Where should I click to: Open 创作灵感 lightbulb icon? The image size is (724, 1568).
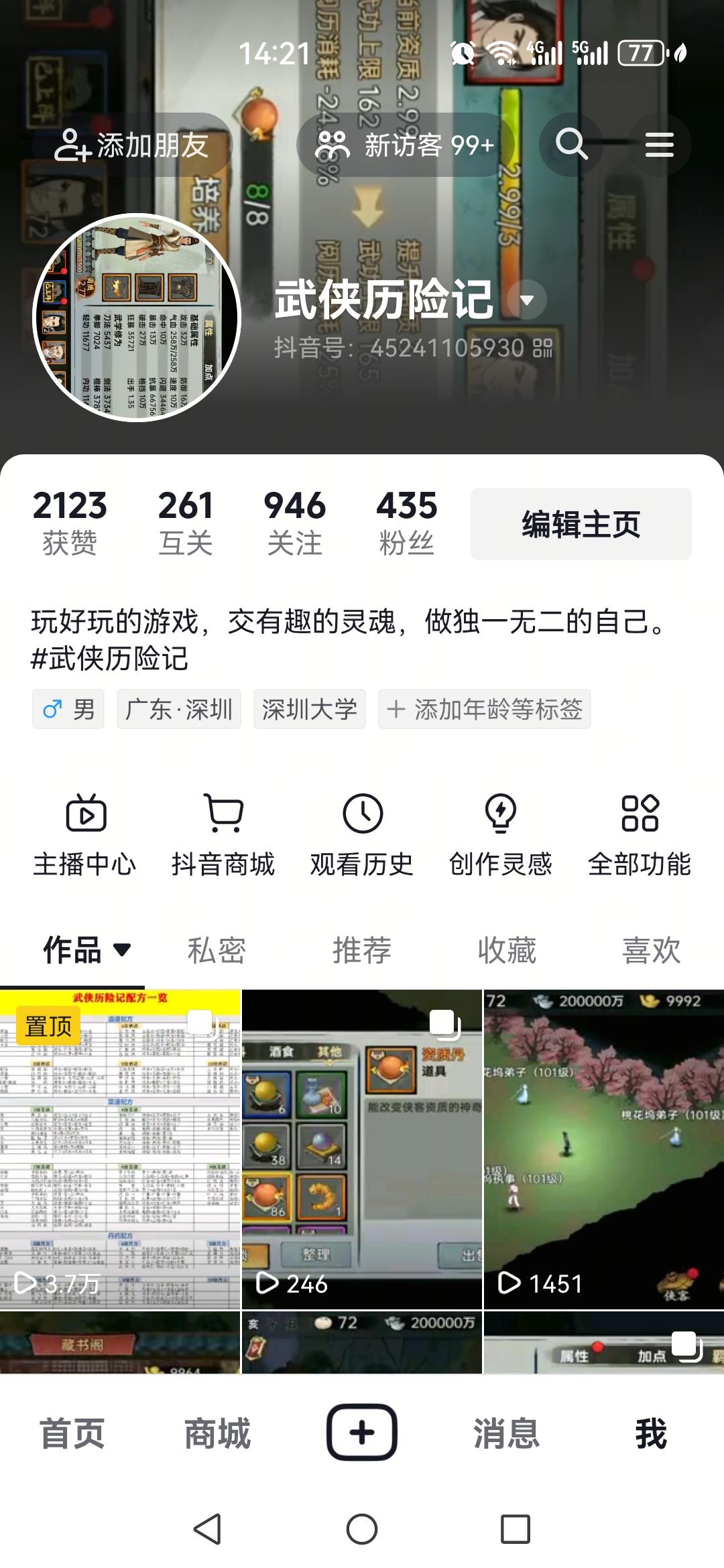[500, 831]
